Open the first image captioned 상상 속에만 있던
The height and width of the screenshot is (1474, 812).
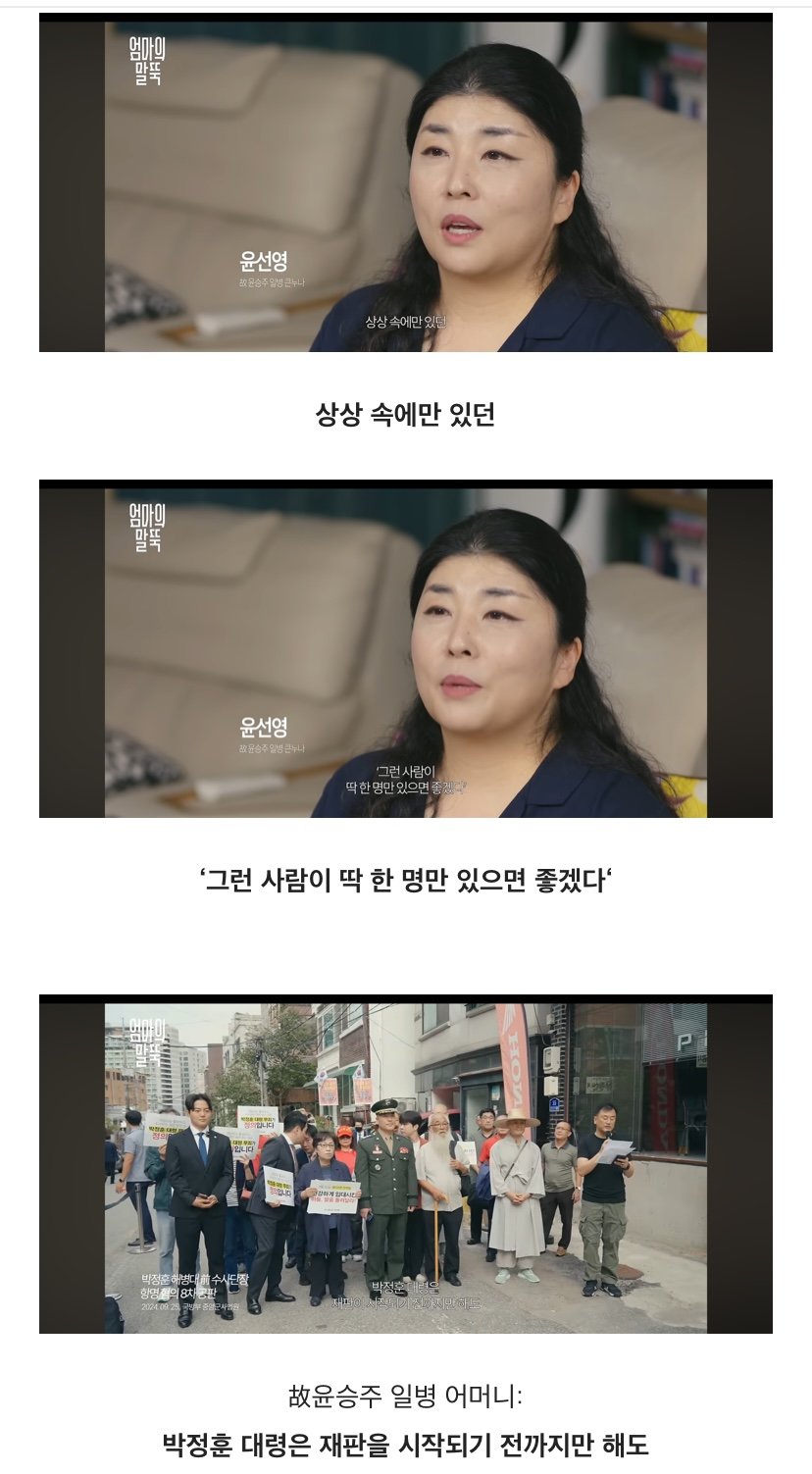[405, 183]
